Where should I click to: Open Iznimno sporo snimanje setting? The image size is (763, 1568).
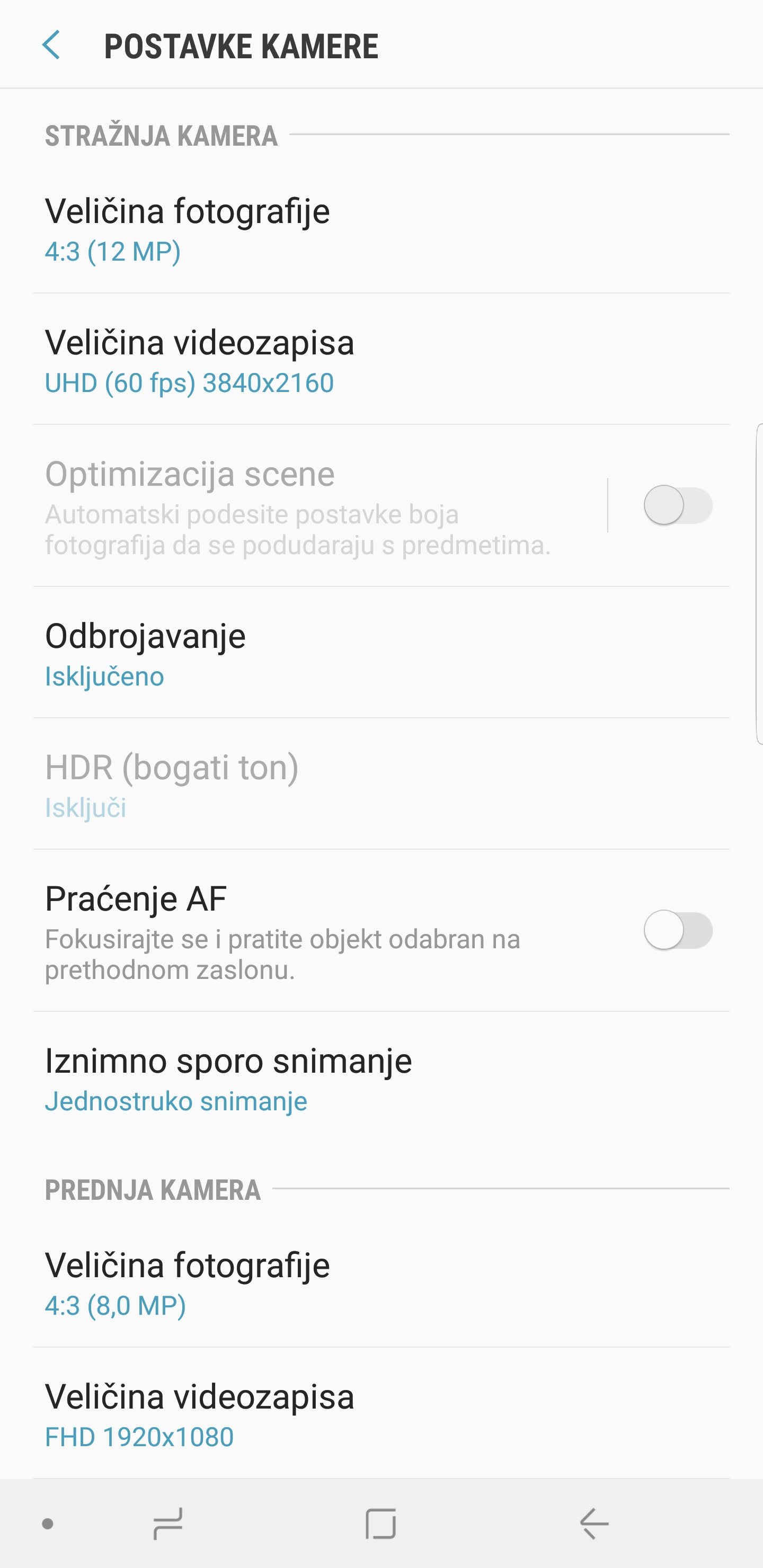(x=381, y=1079)
